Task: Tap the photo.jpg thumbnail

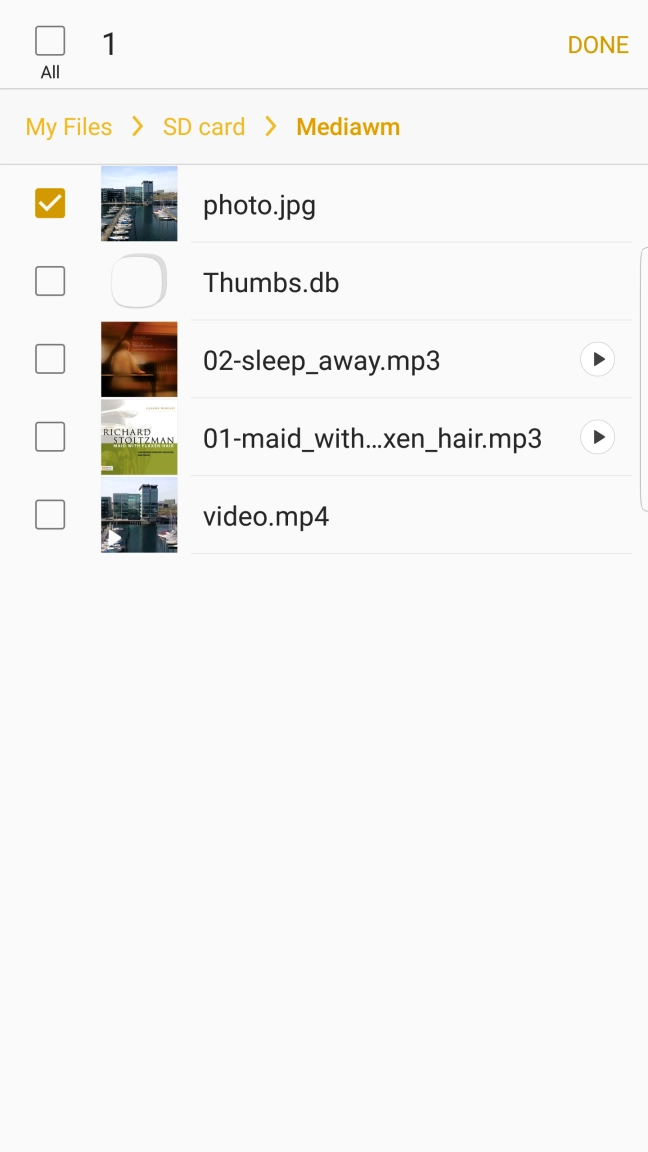Action: pyautogui.click(x=139, y=204)
